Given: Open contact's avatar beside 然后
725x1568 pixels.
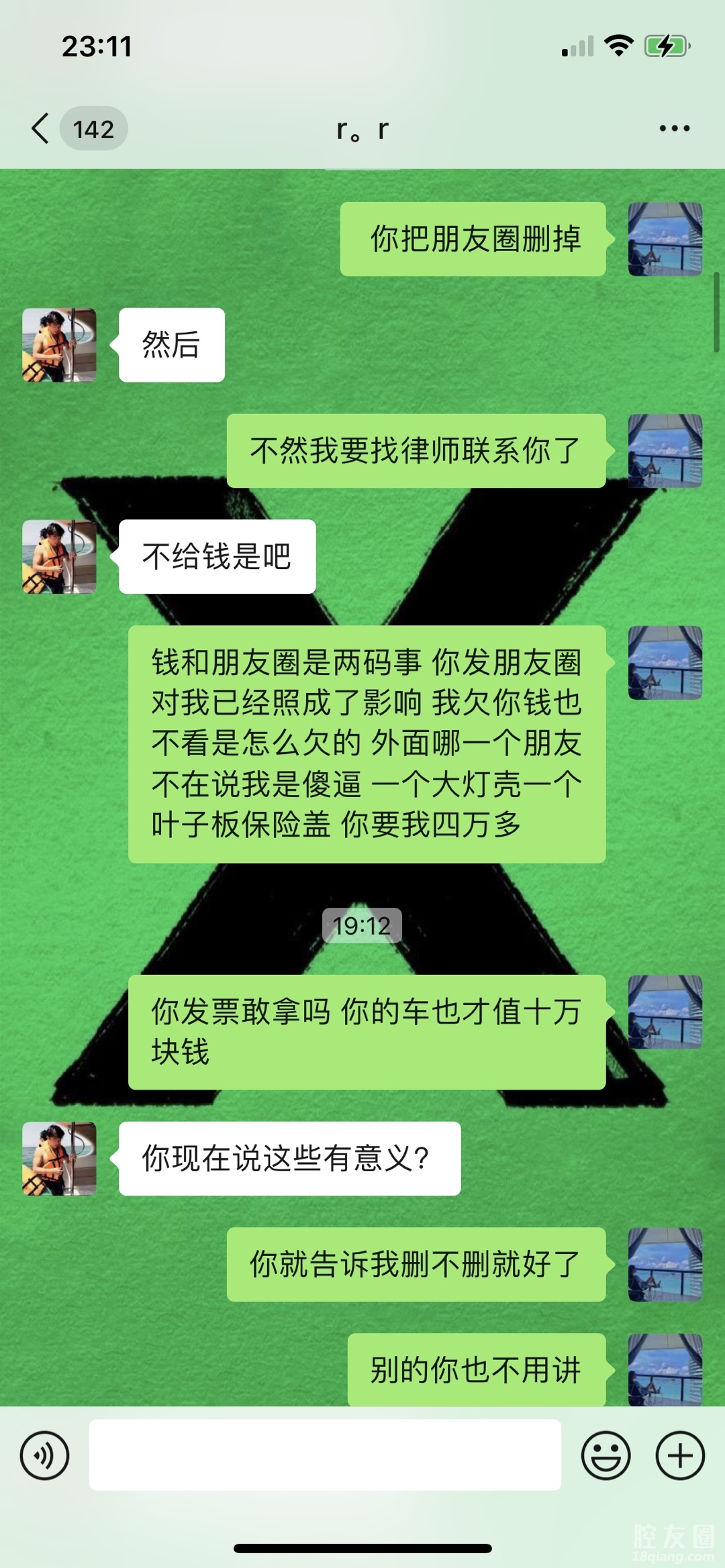Looking at the screenshot, I should click(x=59, y=345).
